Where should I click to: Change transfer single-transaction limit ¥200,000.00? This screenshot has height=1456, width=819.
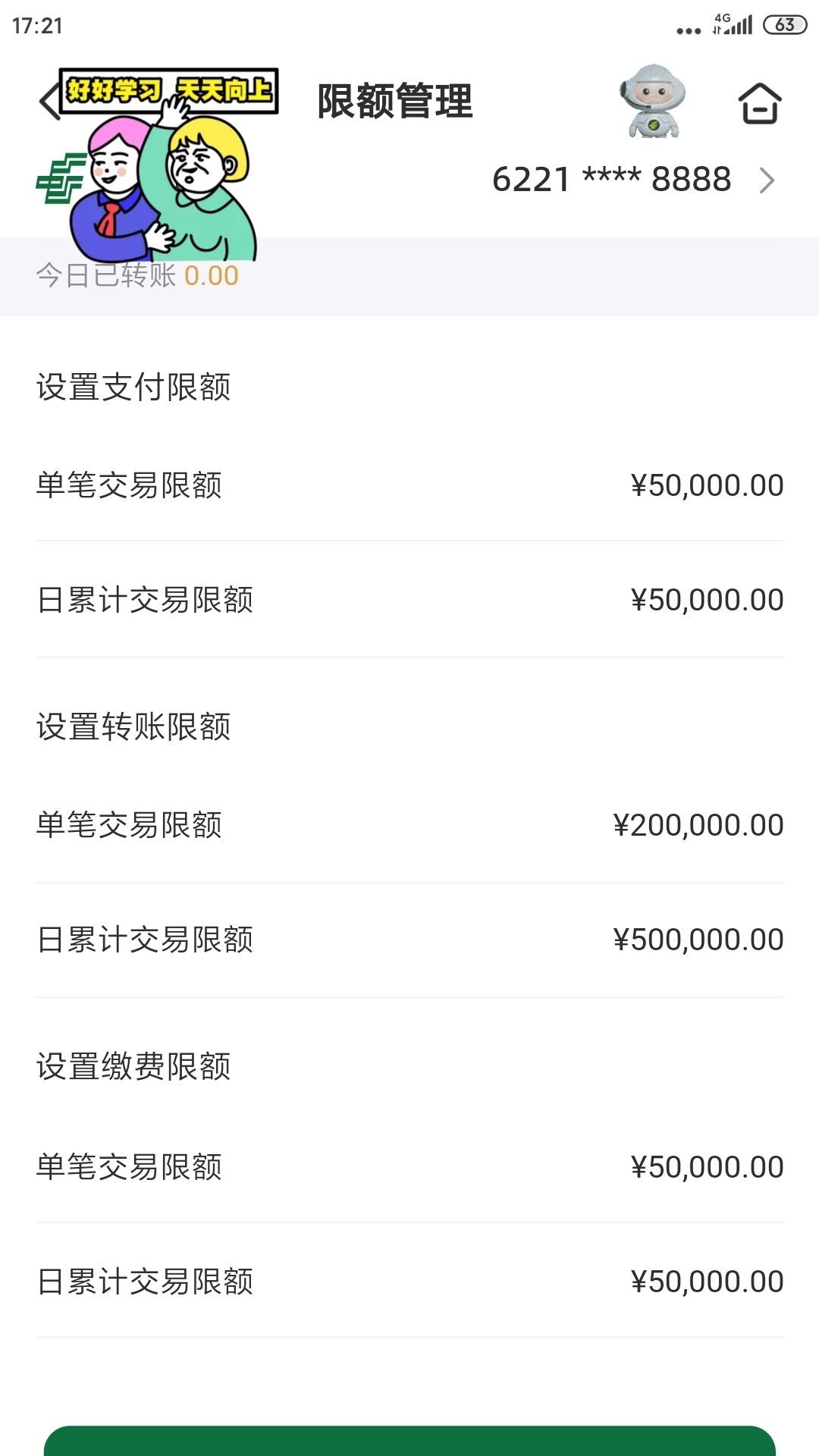coord(409,825)
